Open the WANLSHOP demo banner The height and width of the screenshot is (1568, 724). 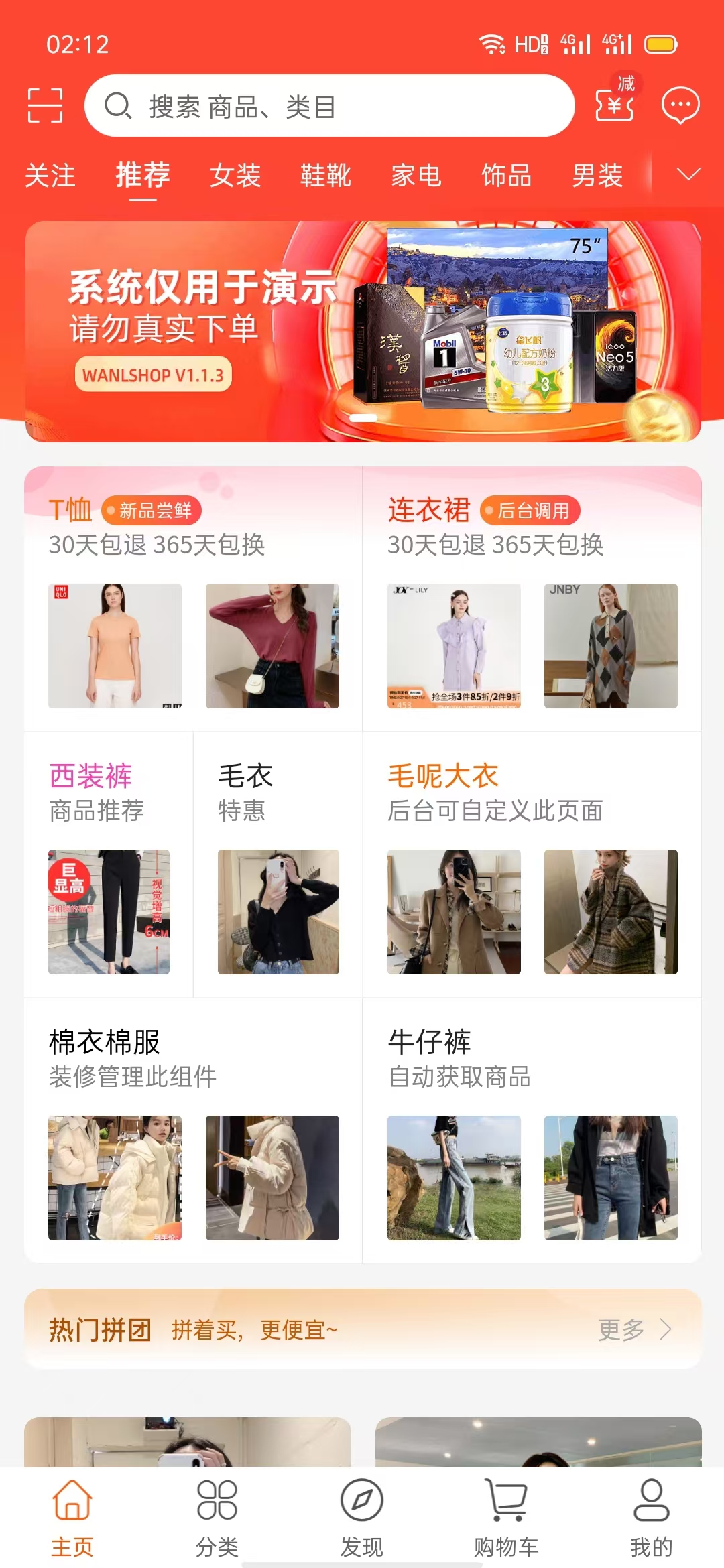coord(362,332)
